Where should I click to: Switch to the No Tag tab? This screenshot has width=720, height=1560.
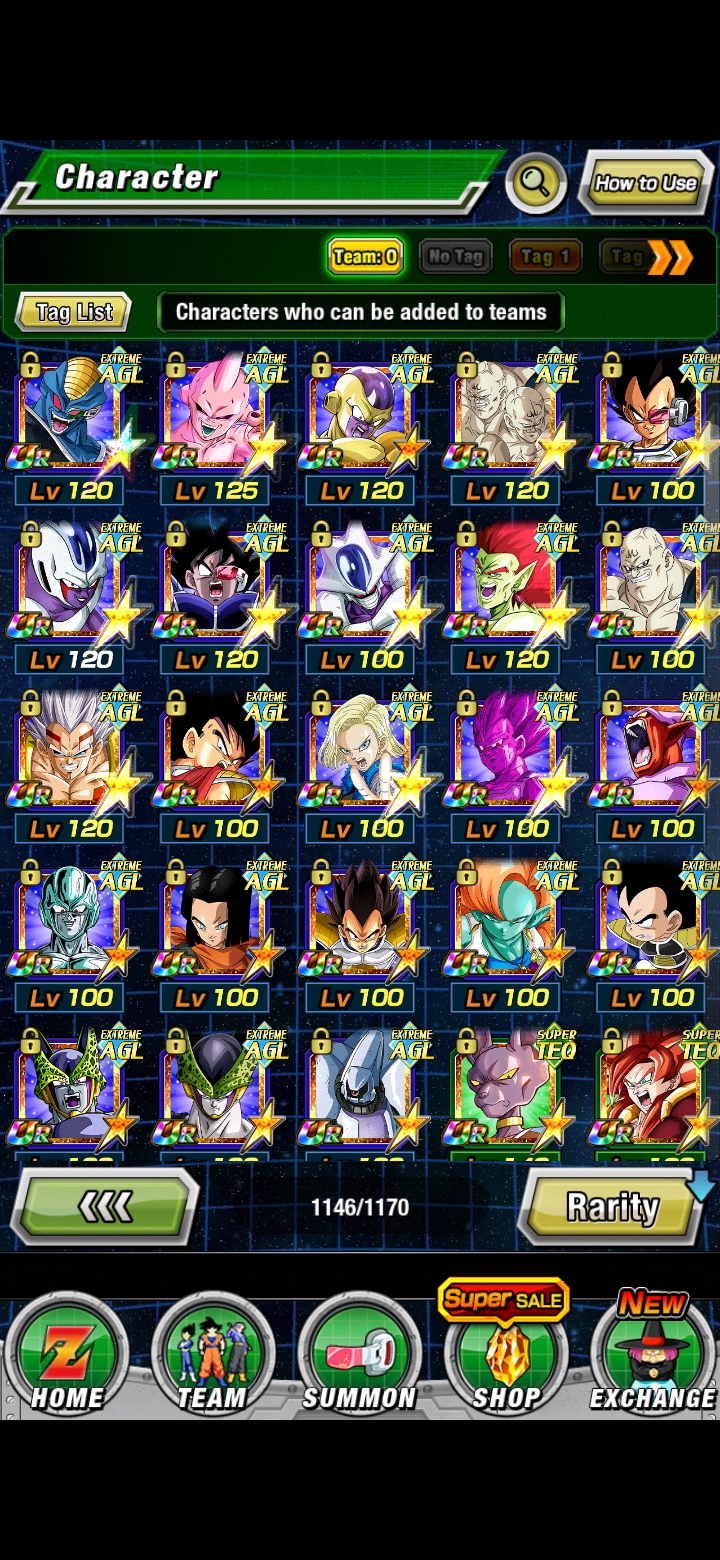click(x=456, y=257)
